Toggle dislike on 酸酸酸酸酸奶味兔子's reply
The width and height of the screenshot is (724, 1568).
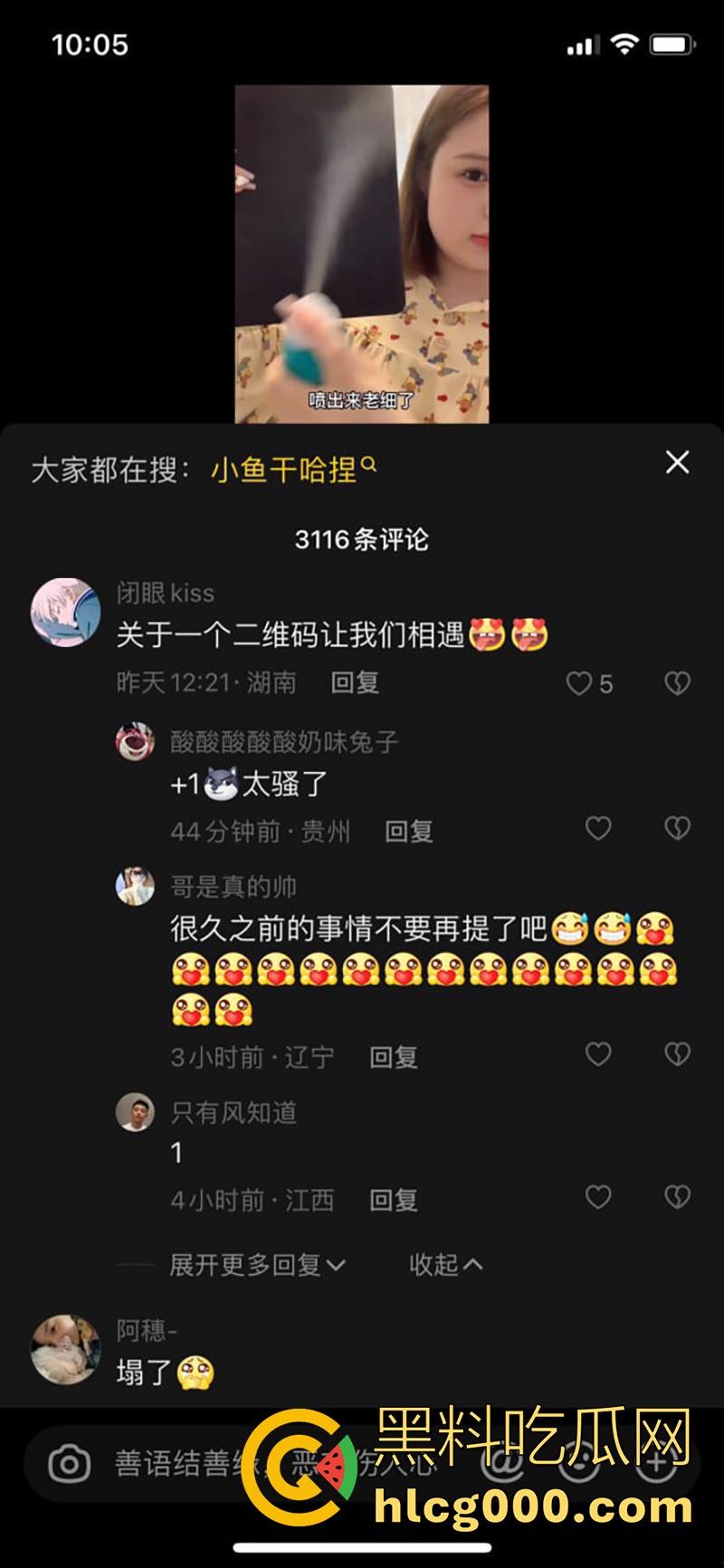pos(676,826)
